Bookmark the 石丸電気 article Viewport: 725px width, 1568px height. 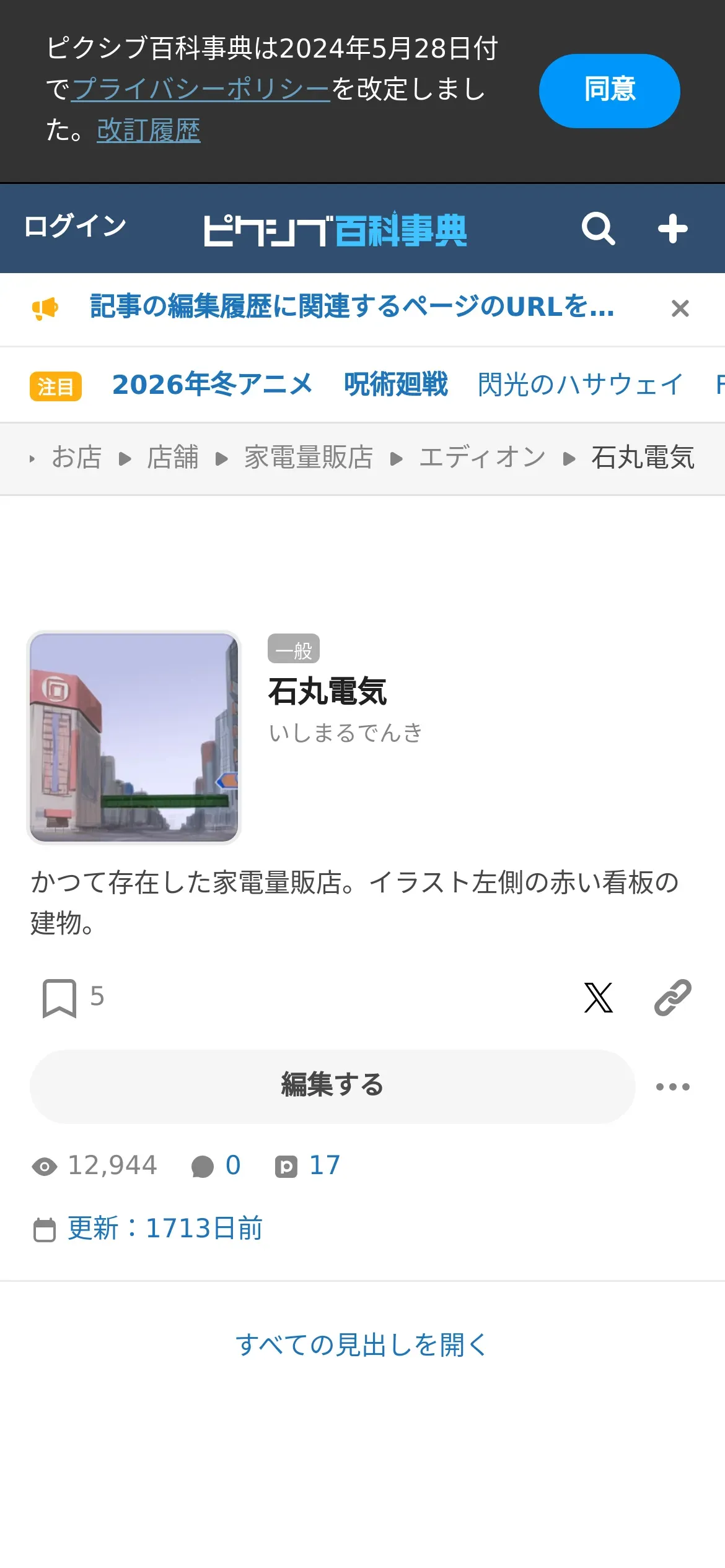pos(59,998)
